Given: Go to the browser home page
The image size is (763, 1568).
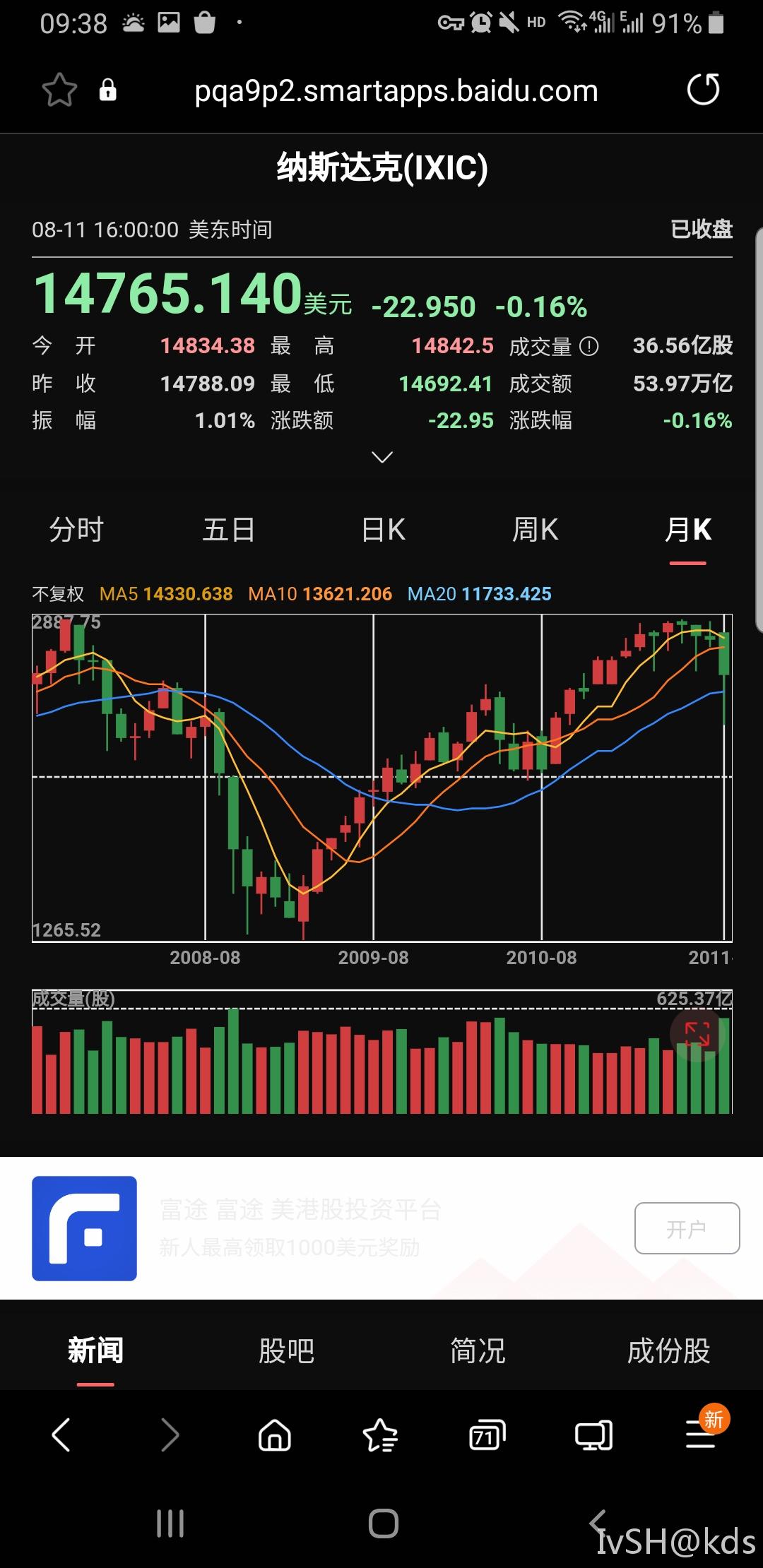Looking at the screenshot, I should pos(275,1435).
